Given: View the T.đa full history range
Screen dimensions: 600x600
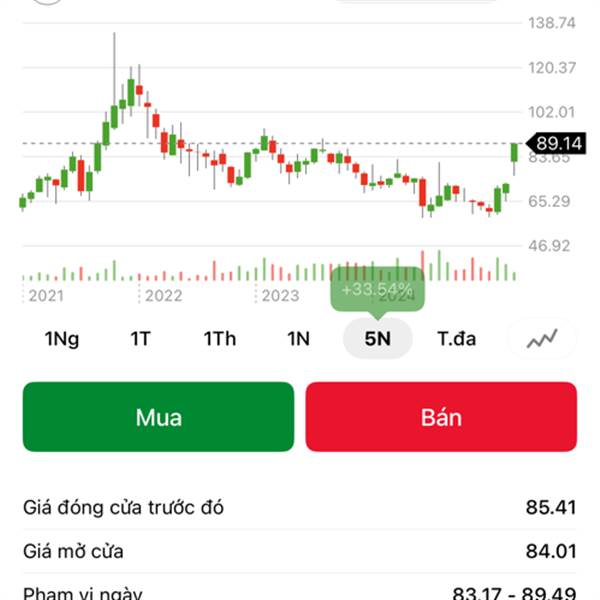Looking at the screenshot, I should (456, 339).
